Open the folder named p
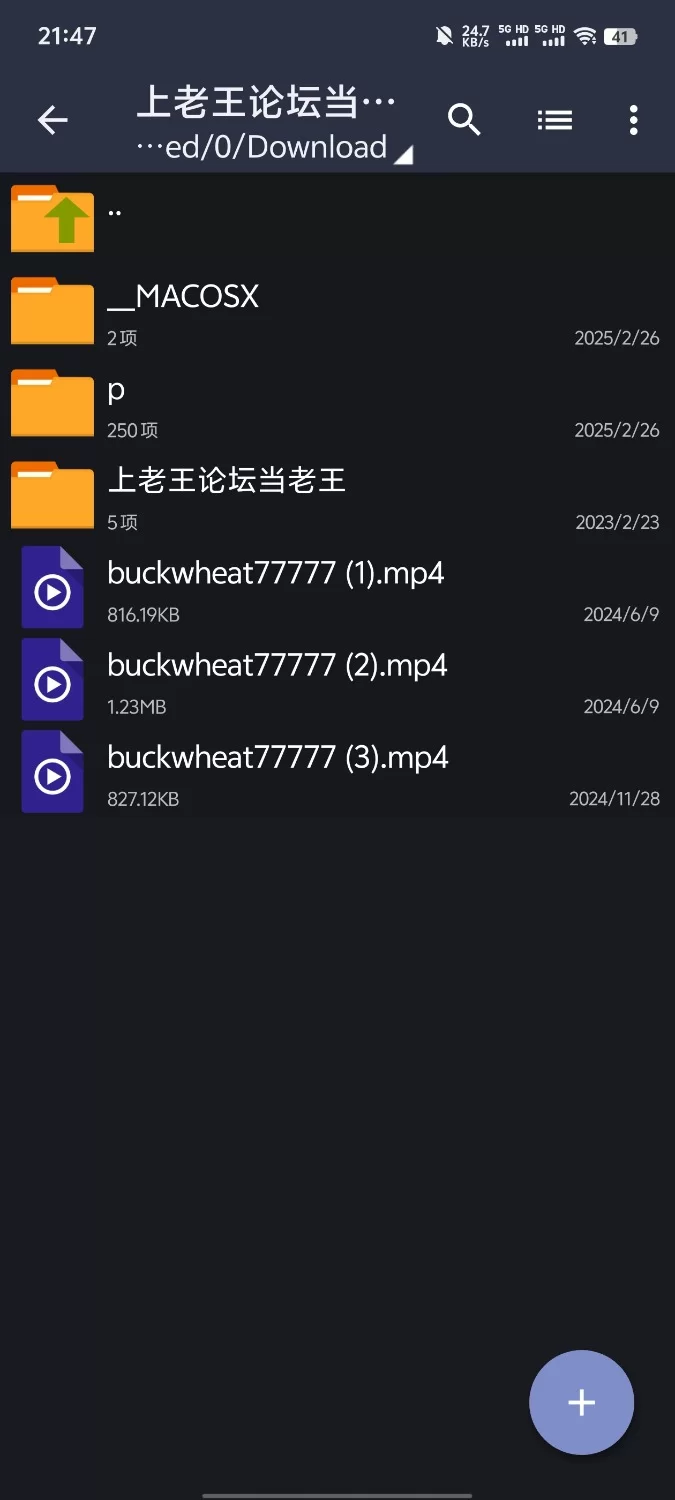Viewport: 675px width, 1500px height. [x=337, y=403]
